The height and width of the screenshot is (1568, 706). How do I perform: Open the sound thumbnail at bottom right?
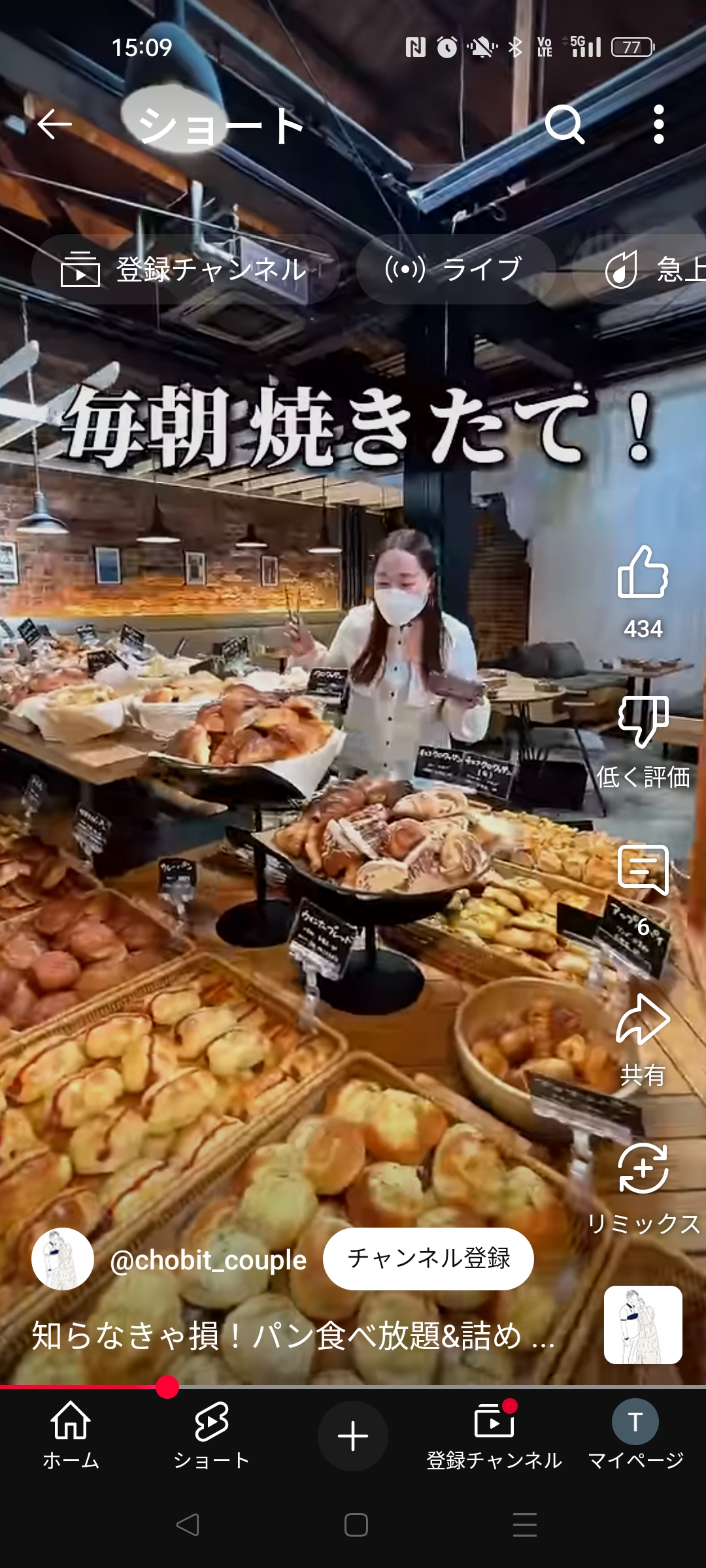(643, 1324)
